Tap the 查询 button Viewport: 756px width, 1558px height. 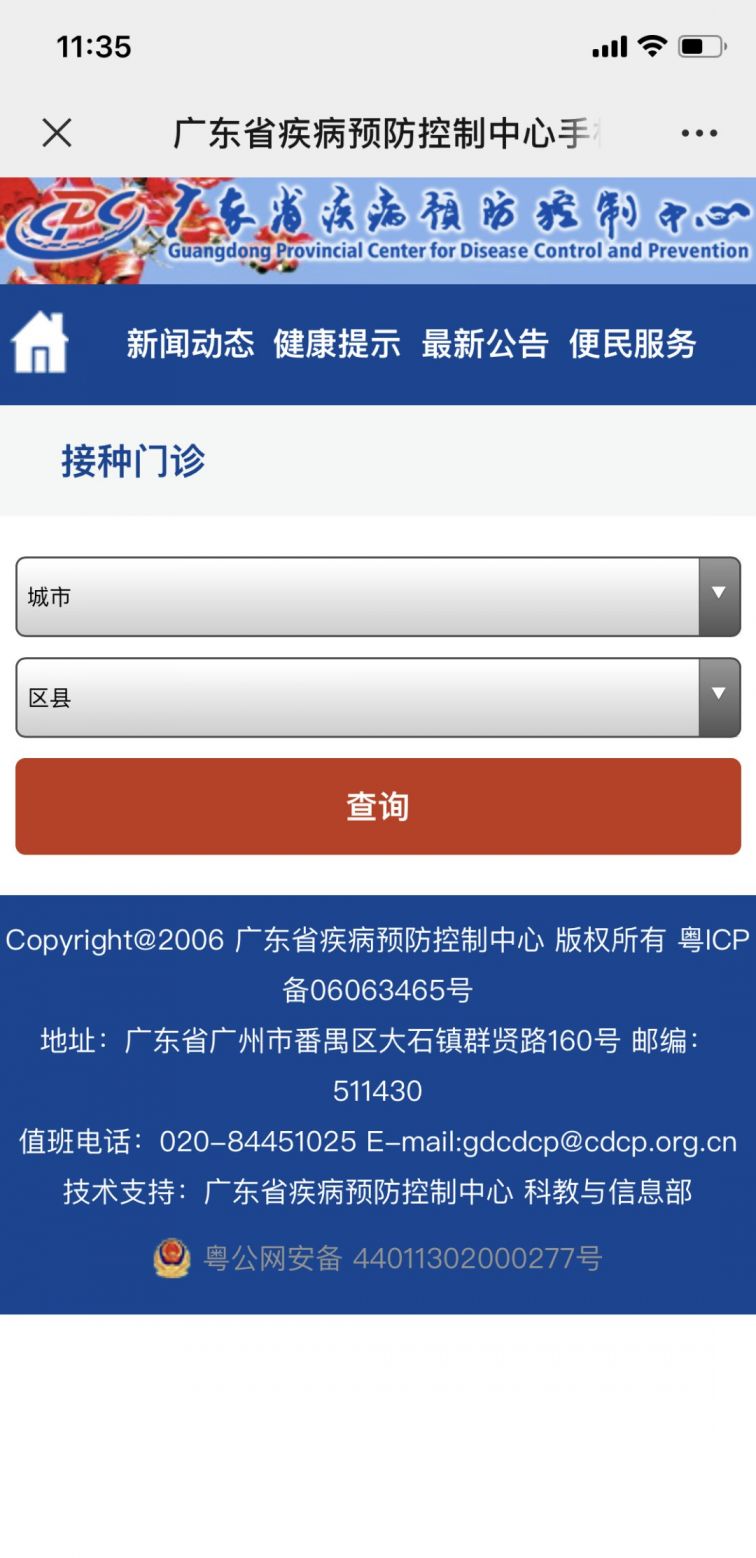(x=378, y=806)
